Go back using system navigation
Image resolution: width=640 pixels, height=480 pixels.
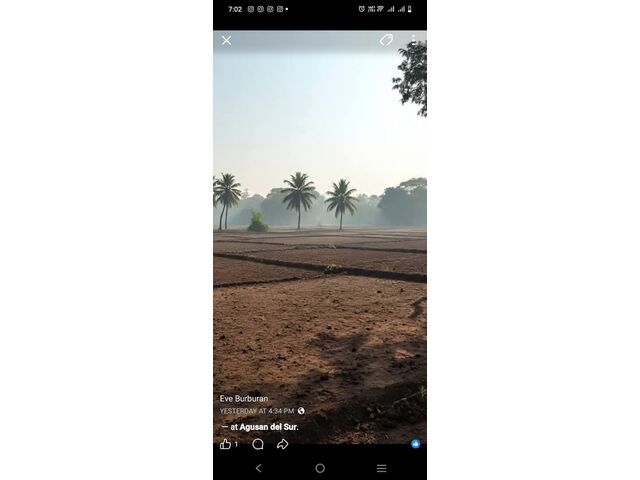click(259, 468)
